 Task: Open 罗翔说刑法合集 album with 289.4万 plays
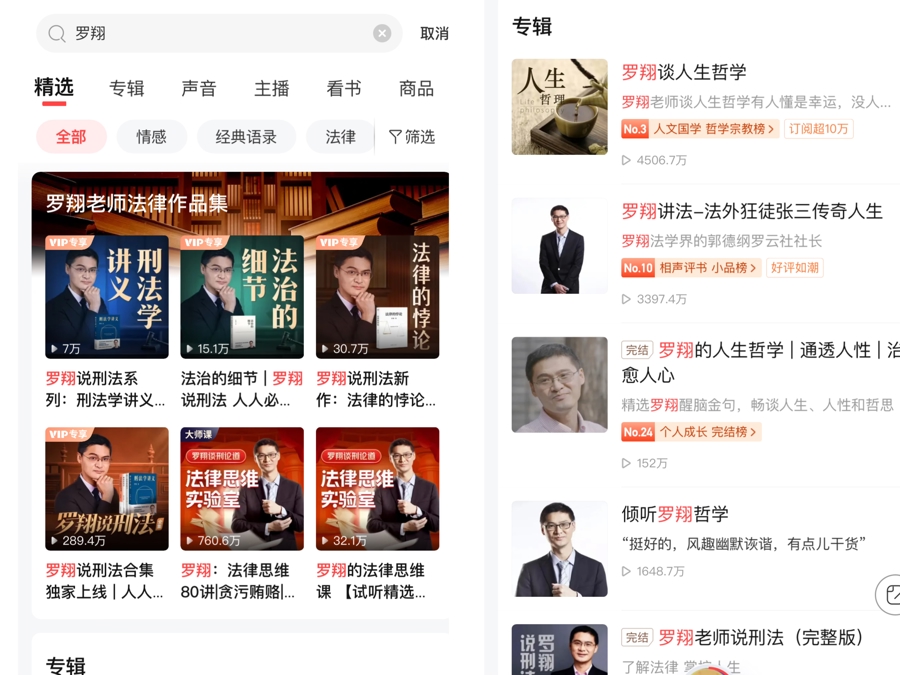click(x=107, y=489)
